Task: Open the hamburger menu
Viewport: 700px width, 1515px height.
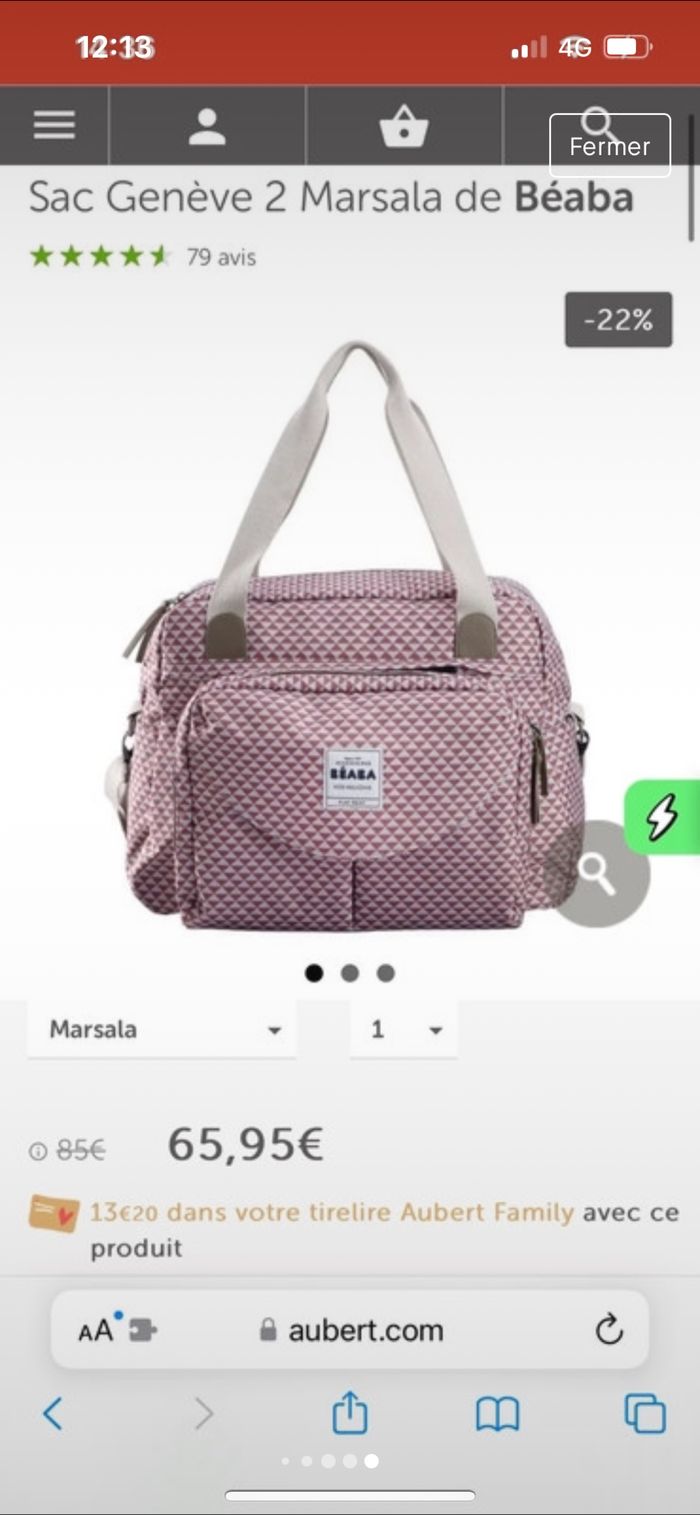Action: [x=54, y=125]
